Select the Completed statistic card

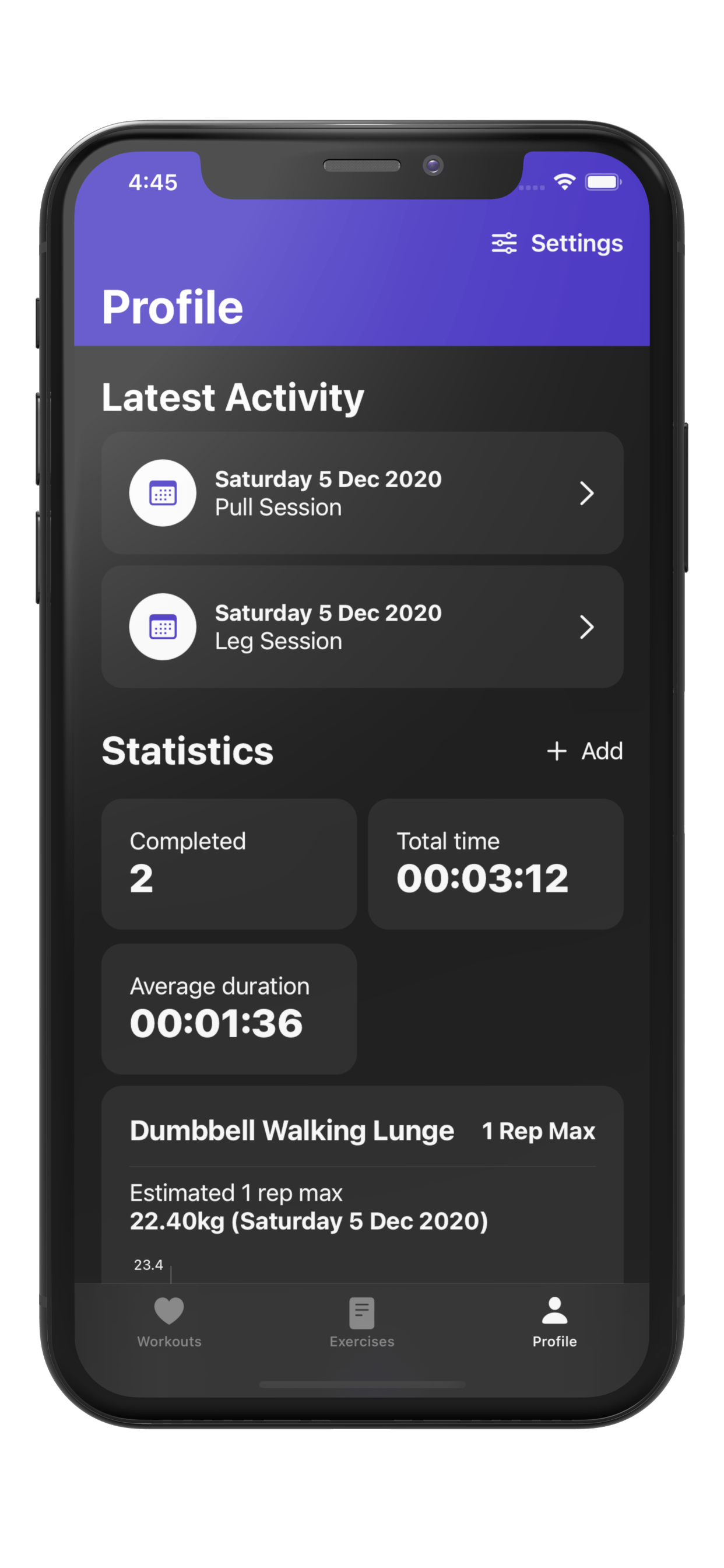pyautogui.click(x=228, y=867)
